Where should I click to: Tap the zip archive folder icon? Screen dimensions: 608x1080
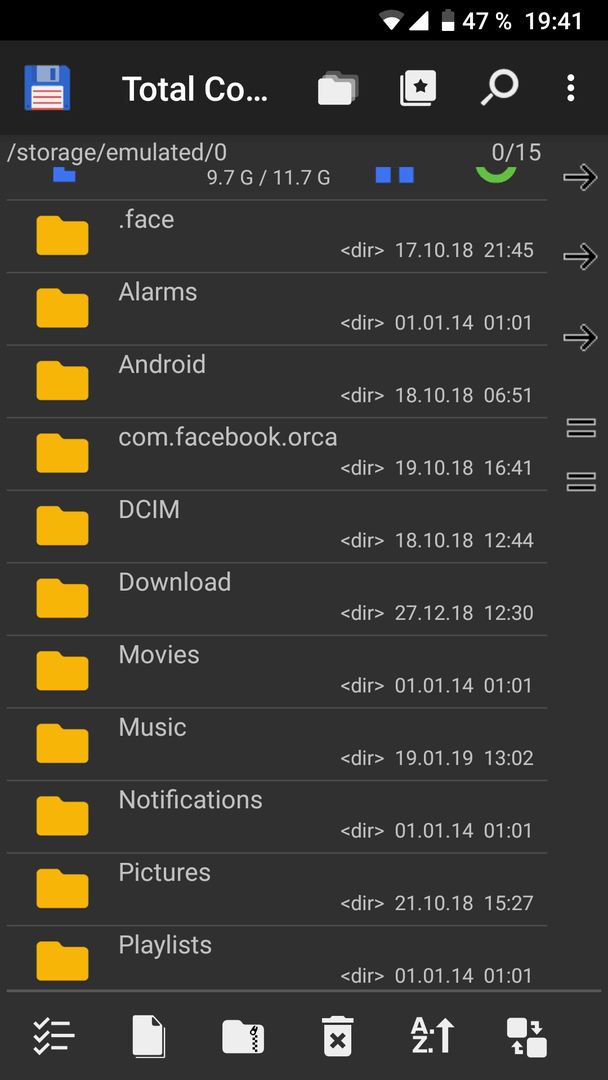coord(243,1036)
